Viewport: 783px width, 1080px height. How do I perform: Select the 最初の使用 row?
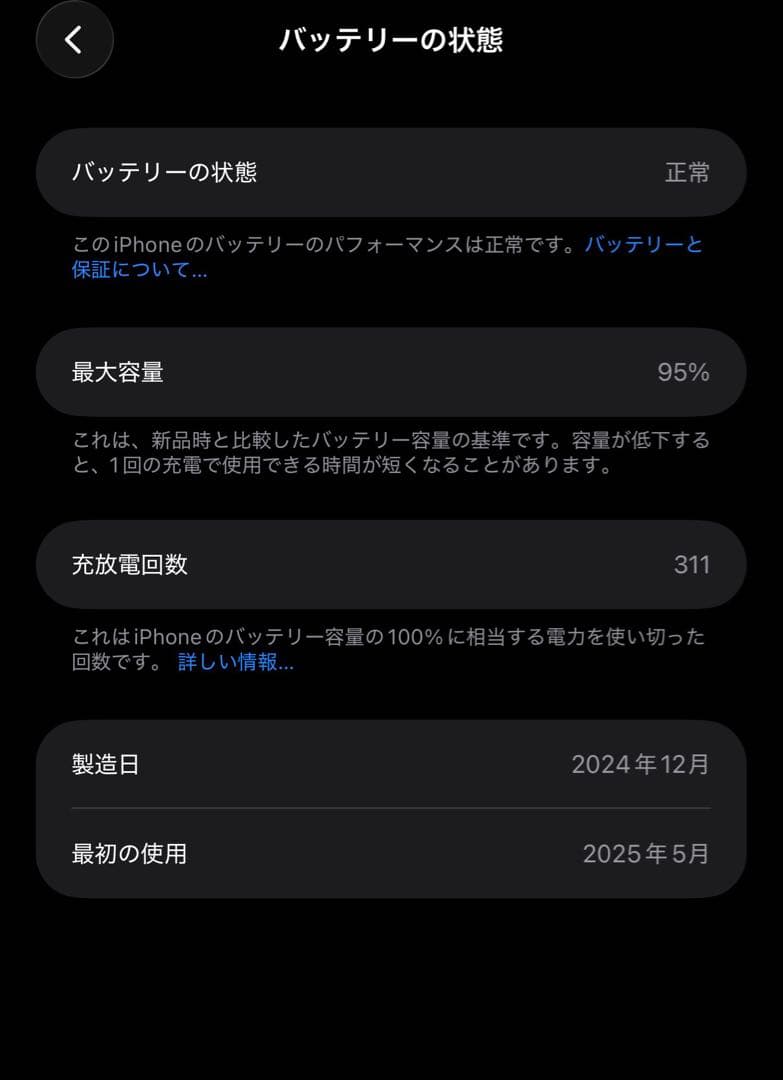pyautogui.click(x=390, y=854)
